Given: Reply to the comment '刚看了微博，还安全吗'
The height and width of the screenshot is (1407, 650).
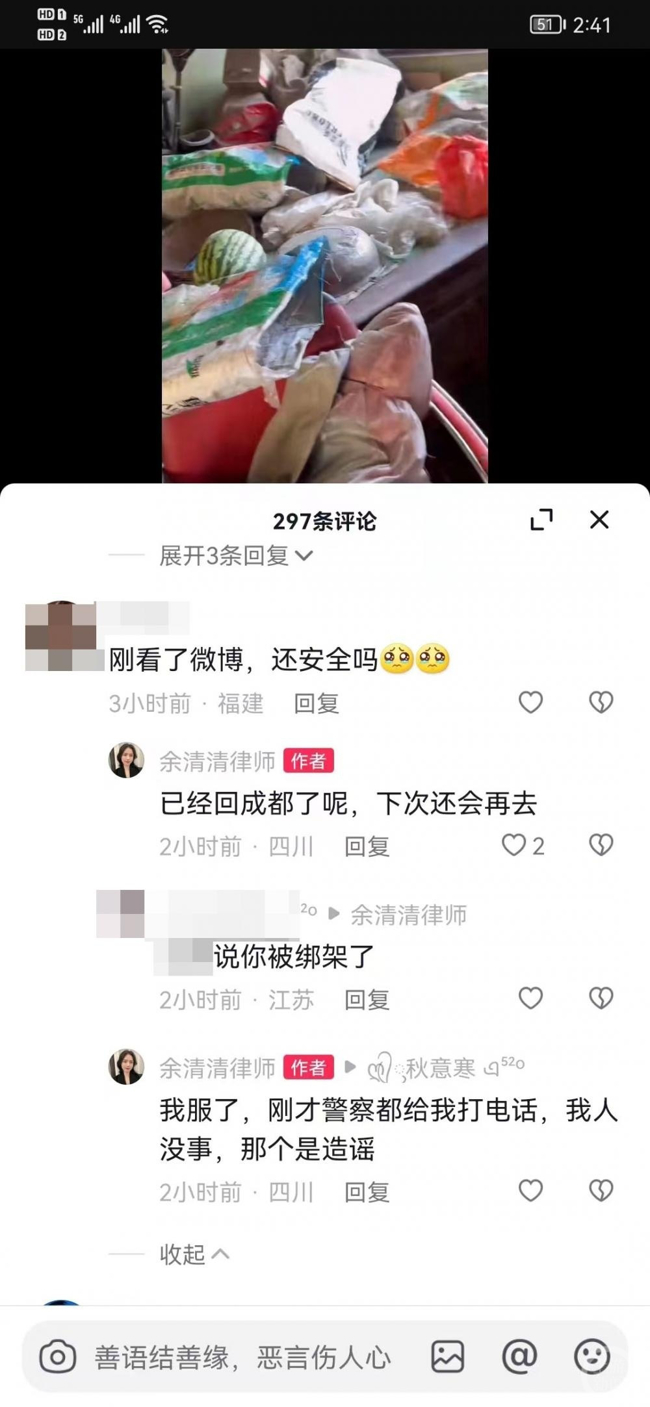Looking at the screenshot, I should click(316, 703).
